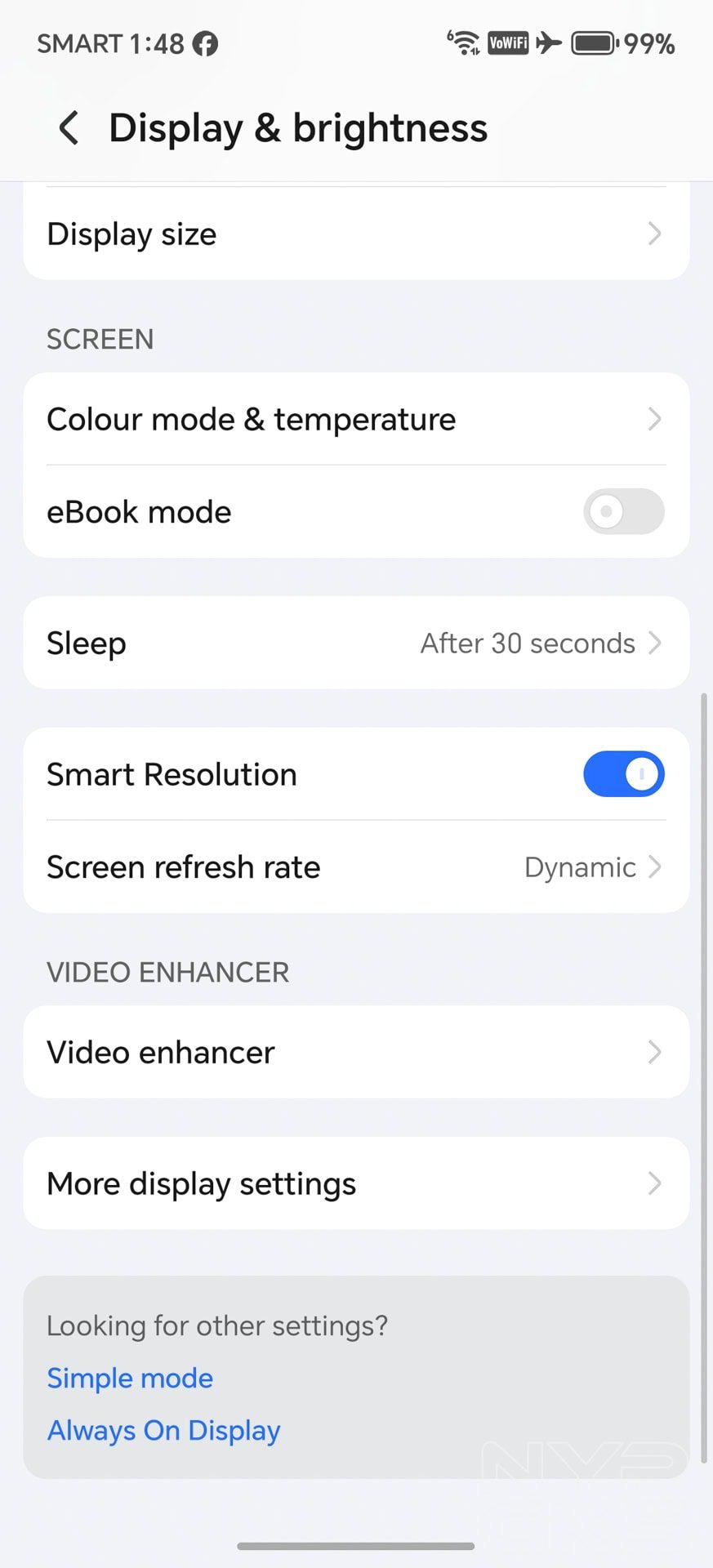Change the Sleep timeout from 30 seconds
The width and height of the screenshot is (713, 1568).
pos(356,643)
